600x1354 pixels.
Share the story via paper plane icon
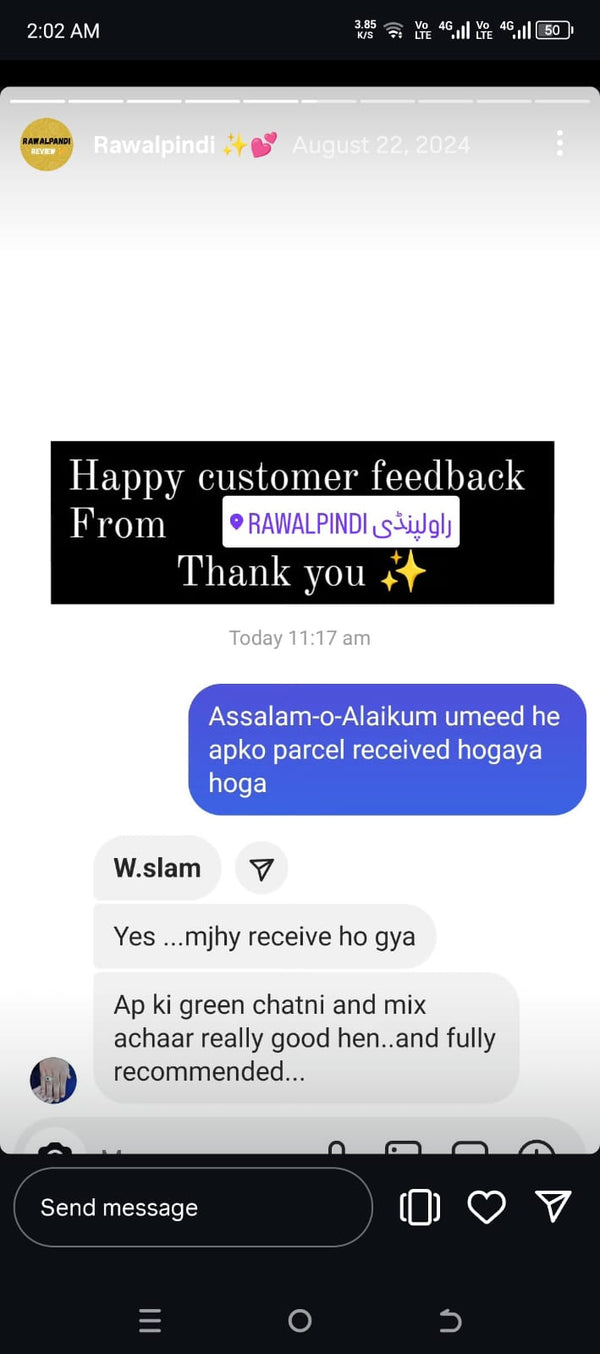pos(553,1206)
